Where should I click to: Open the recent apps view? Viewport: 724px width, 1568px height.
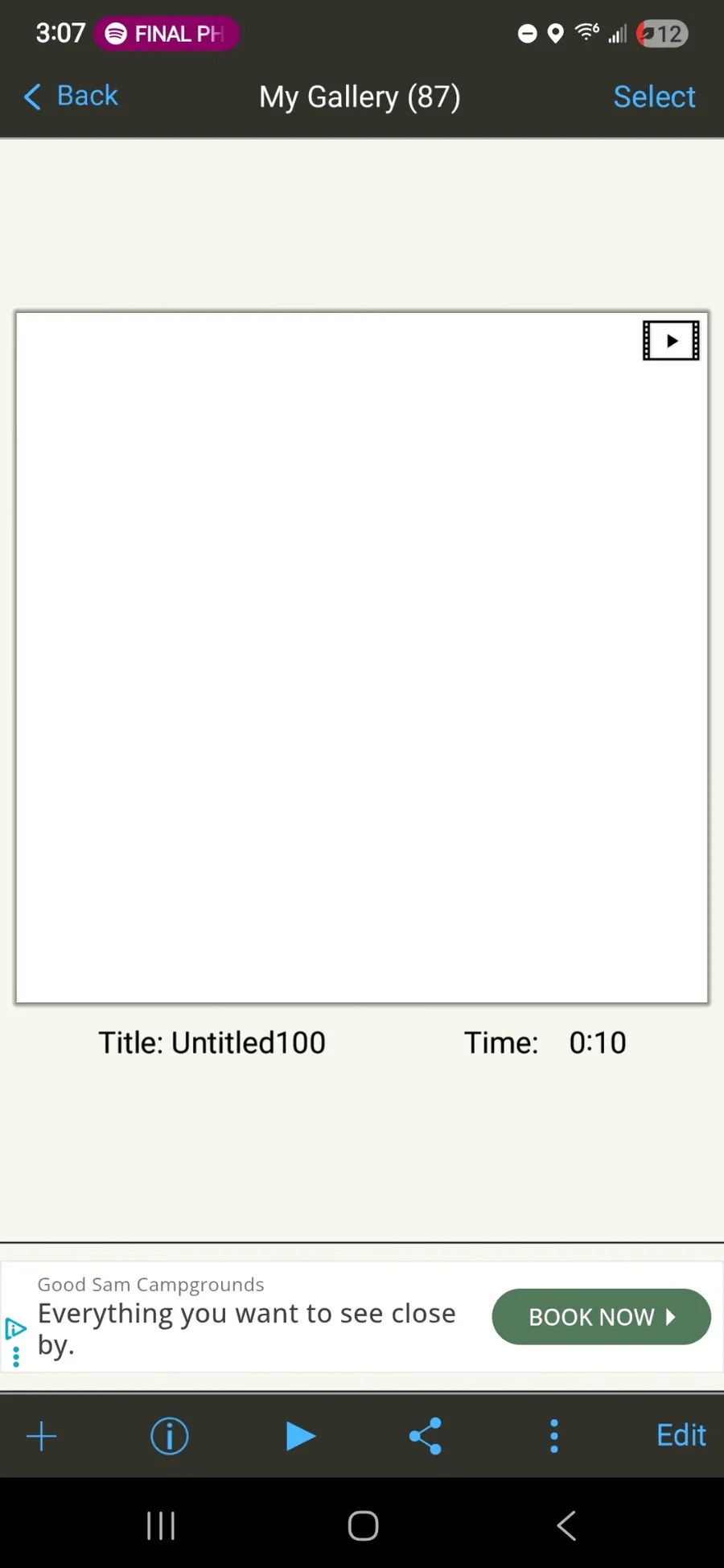(161, 1525)
